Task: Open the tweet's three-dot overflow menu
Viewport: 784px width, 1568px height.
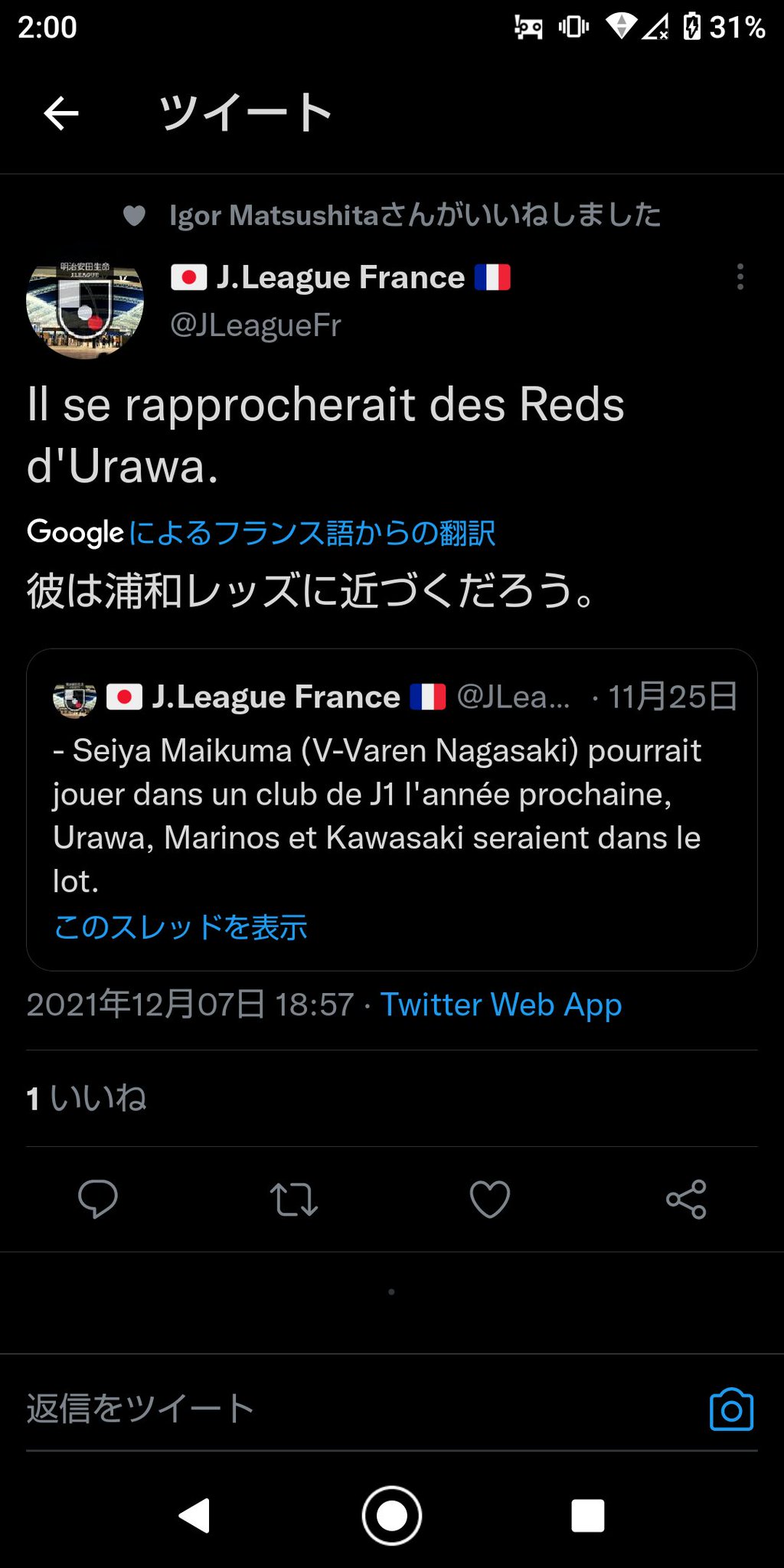Action: 740,276
